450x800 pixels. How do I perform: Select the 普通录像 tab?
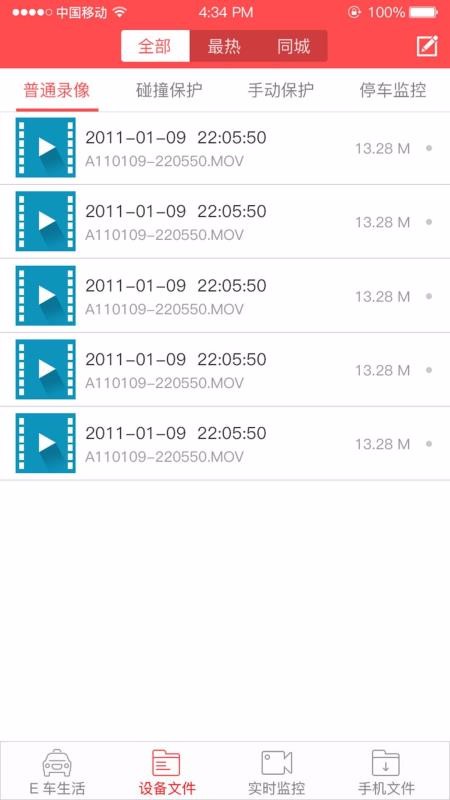click(57, 91)
